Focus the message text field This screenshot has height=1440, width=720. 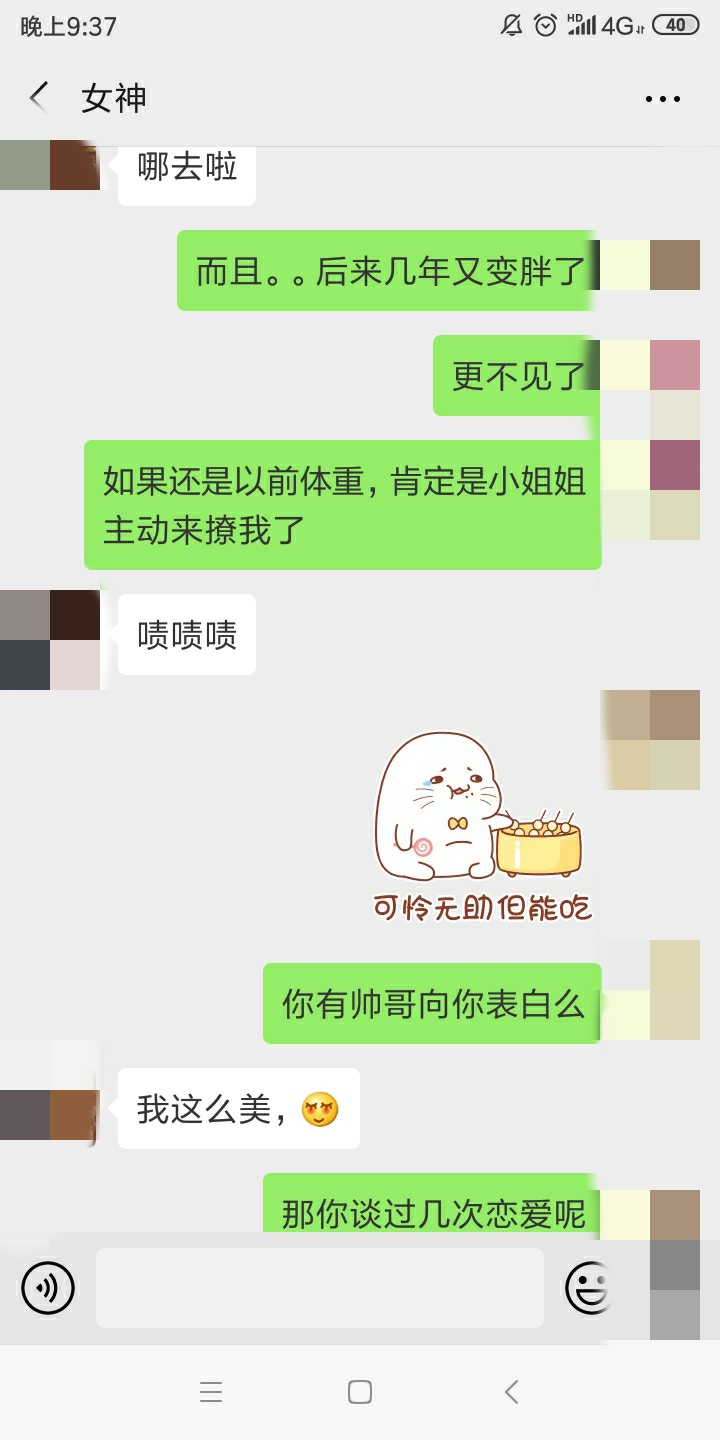click(320, 1288)
